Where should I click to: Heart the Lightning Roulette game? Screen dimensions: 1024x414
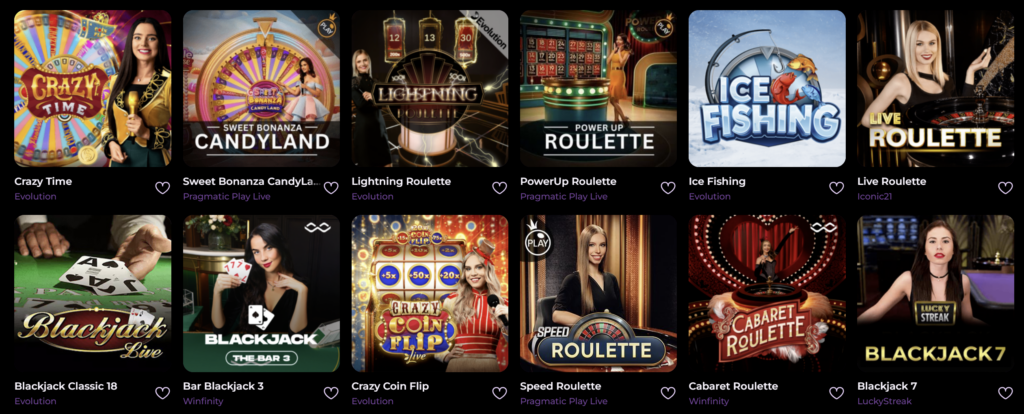point(499,188)
